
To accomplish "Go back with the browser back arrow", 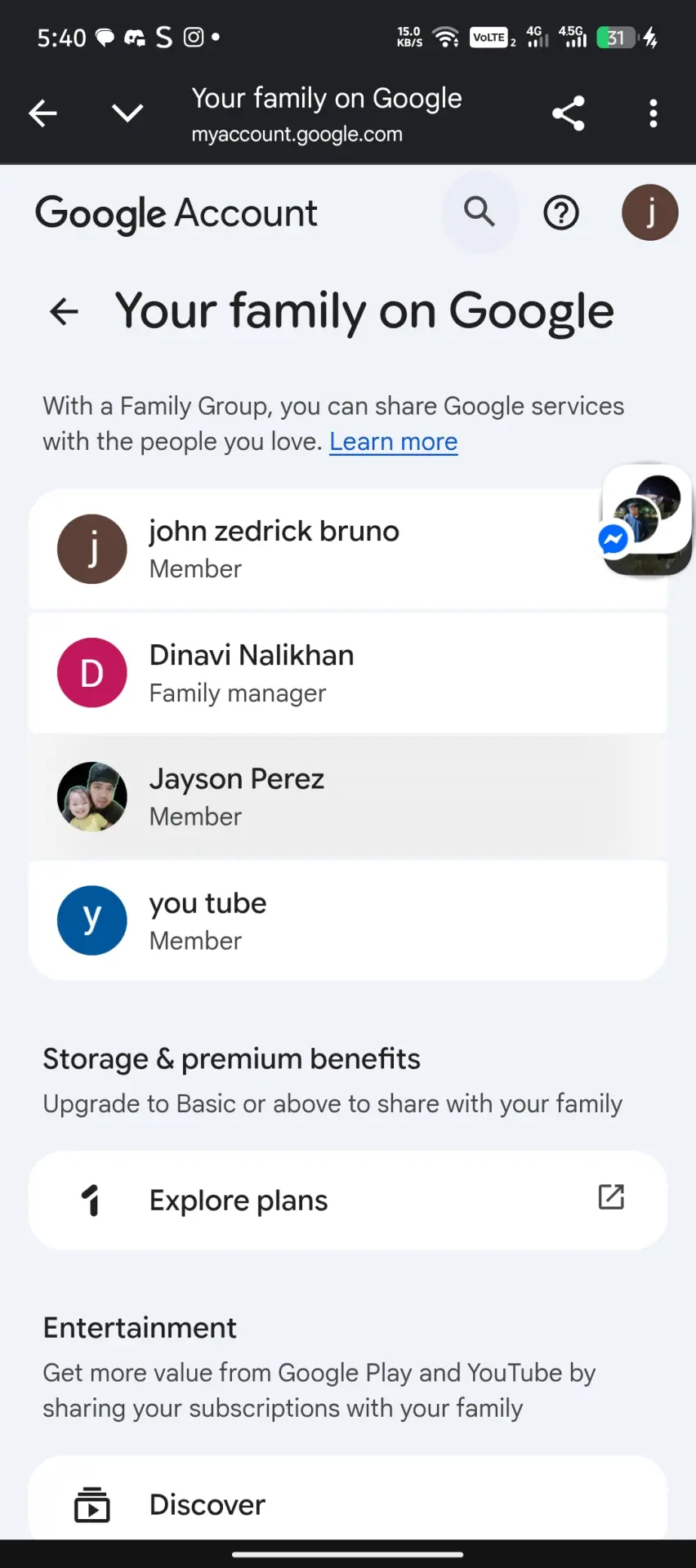I will tap(42, 113).
